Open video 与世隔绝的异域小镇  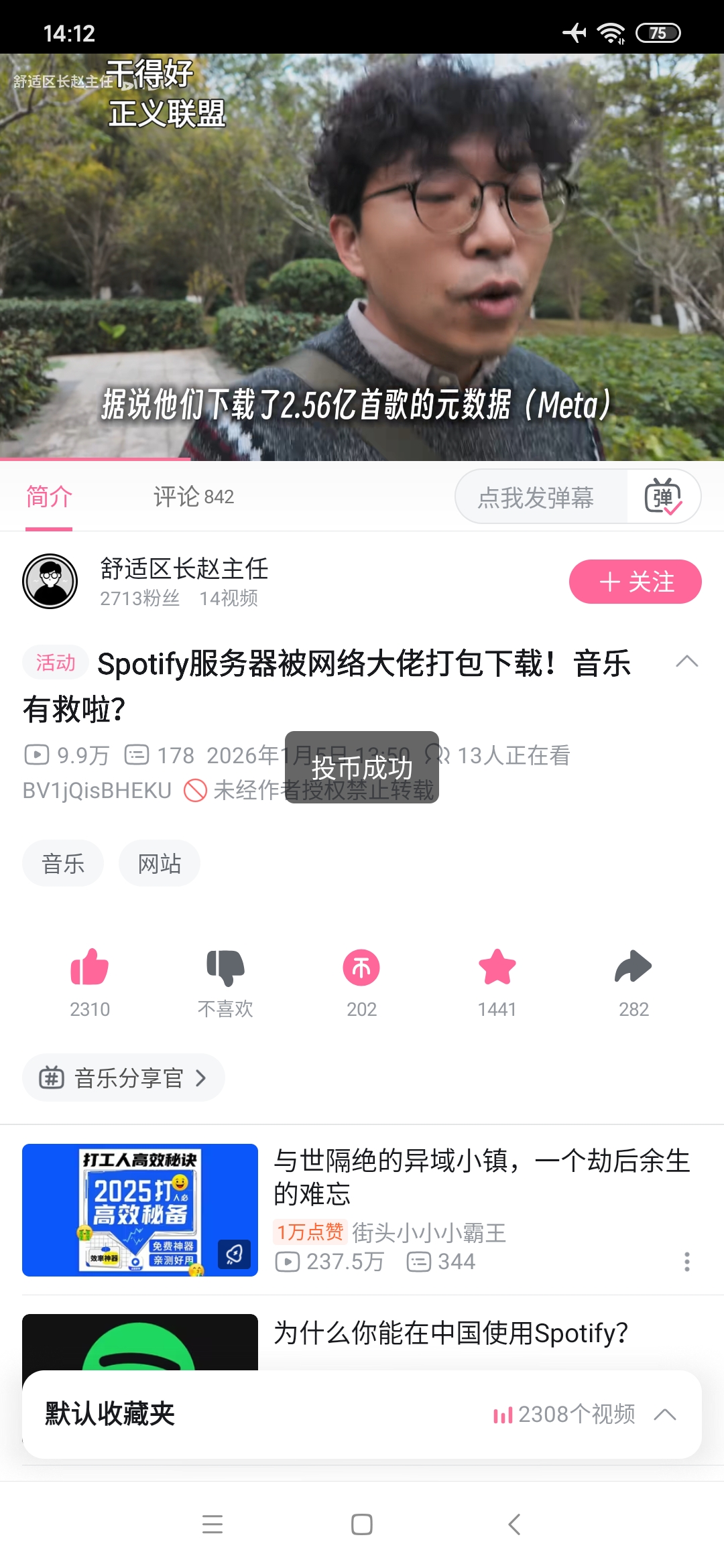481,1177
